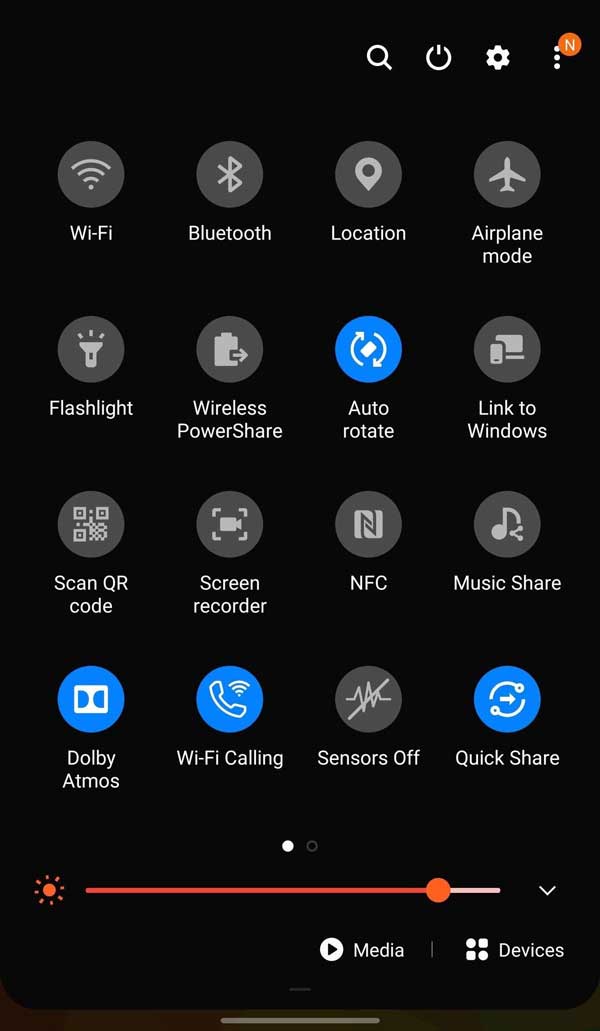Turn off Dolby Atmos
Image resolution: width=600 pixels, height=1031 pixels.
(x=91, y=700)
